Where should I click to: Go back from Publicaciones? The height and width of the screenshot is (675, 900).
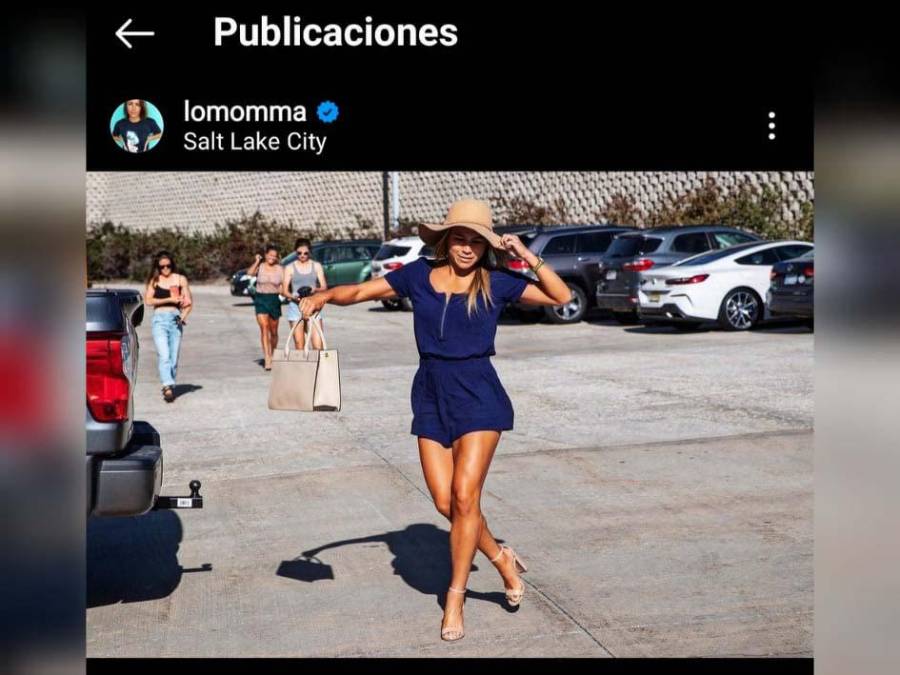134,33
